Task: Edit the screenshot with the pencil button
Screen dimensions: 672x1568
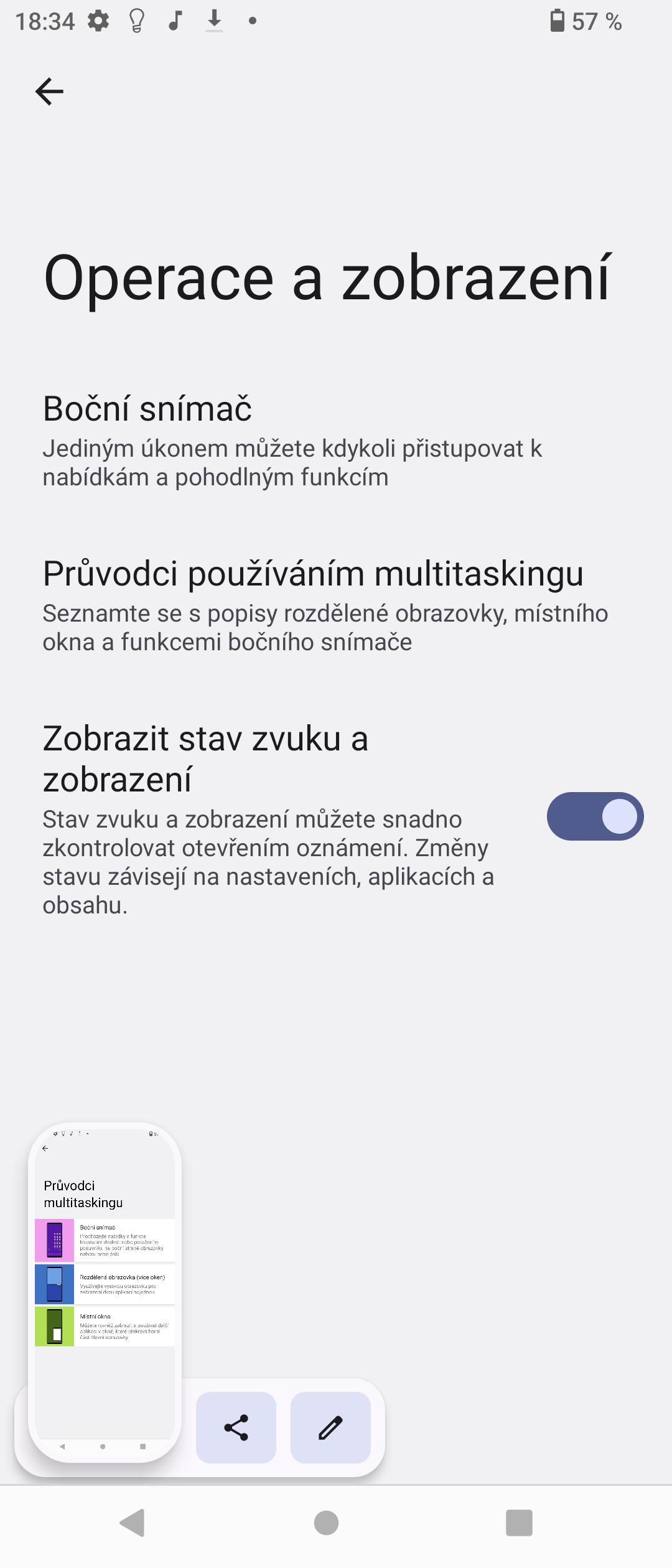Action: pos(330,1428)
